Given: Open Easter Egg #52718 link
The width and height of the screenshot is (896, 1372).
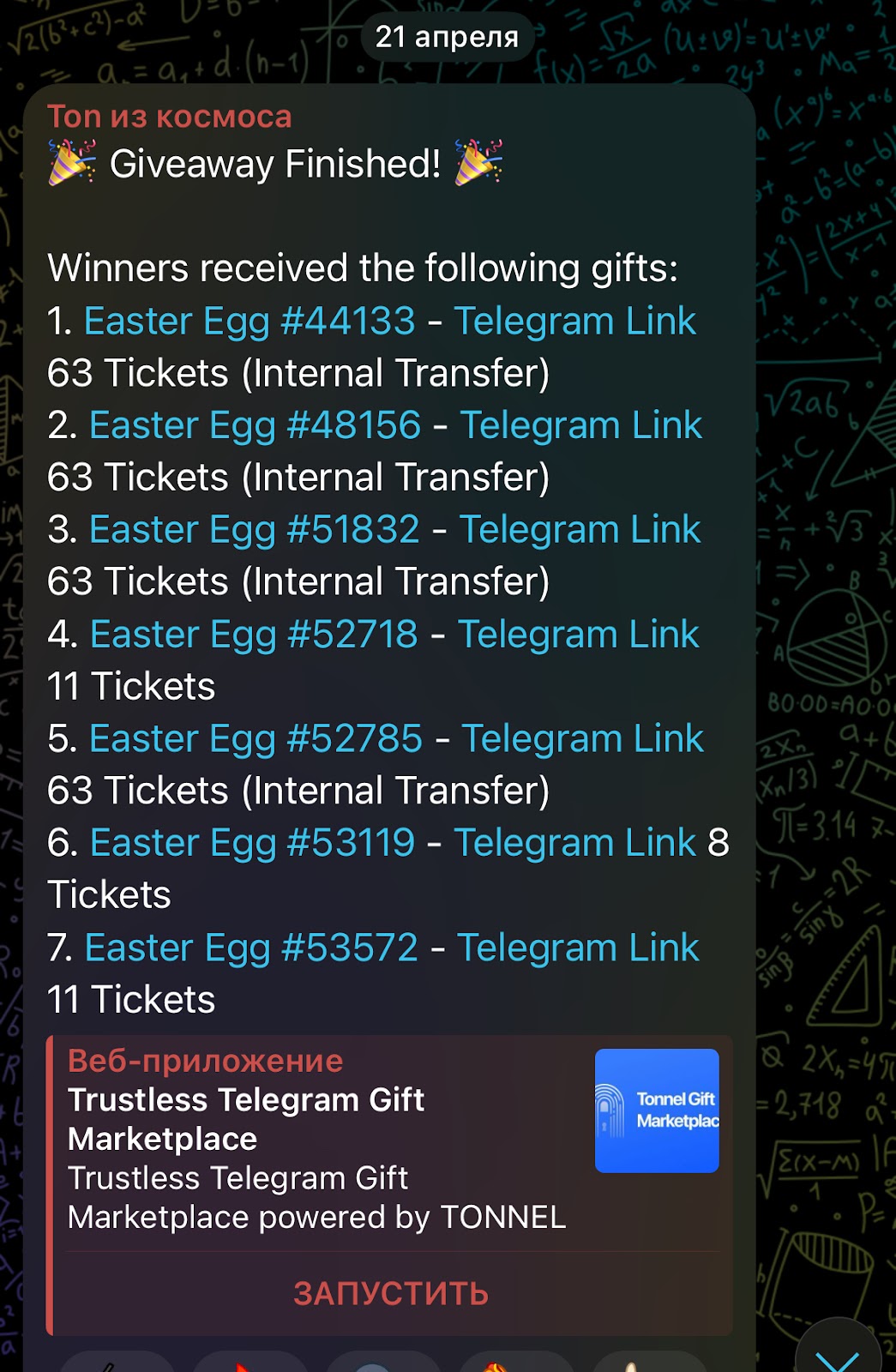Looking at the screenshot, I should 254,635.
